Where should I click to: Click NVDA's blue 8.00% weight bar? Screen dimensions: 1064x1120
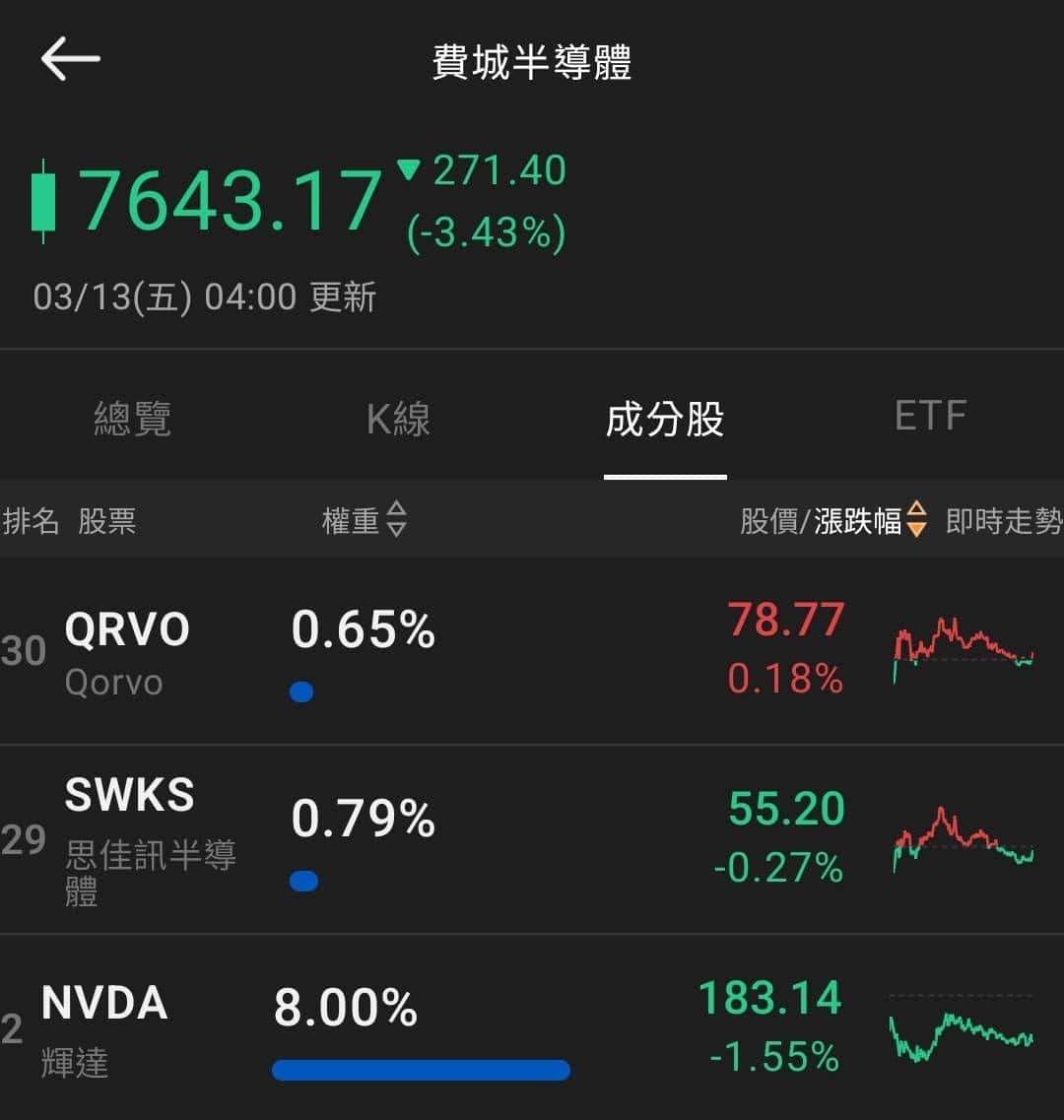(422, 1067)
